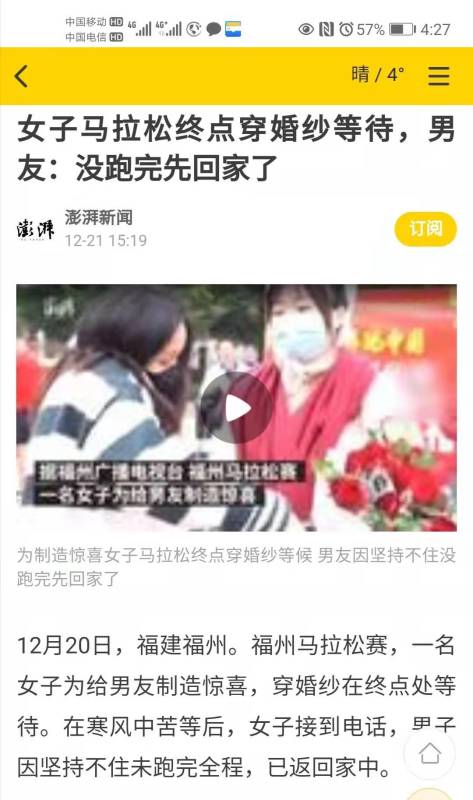
Task: Go back using the header arrow
Action: 21,77
